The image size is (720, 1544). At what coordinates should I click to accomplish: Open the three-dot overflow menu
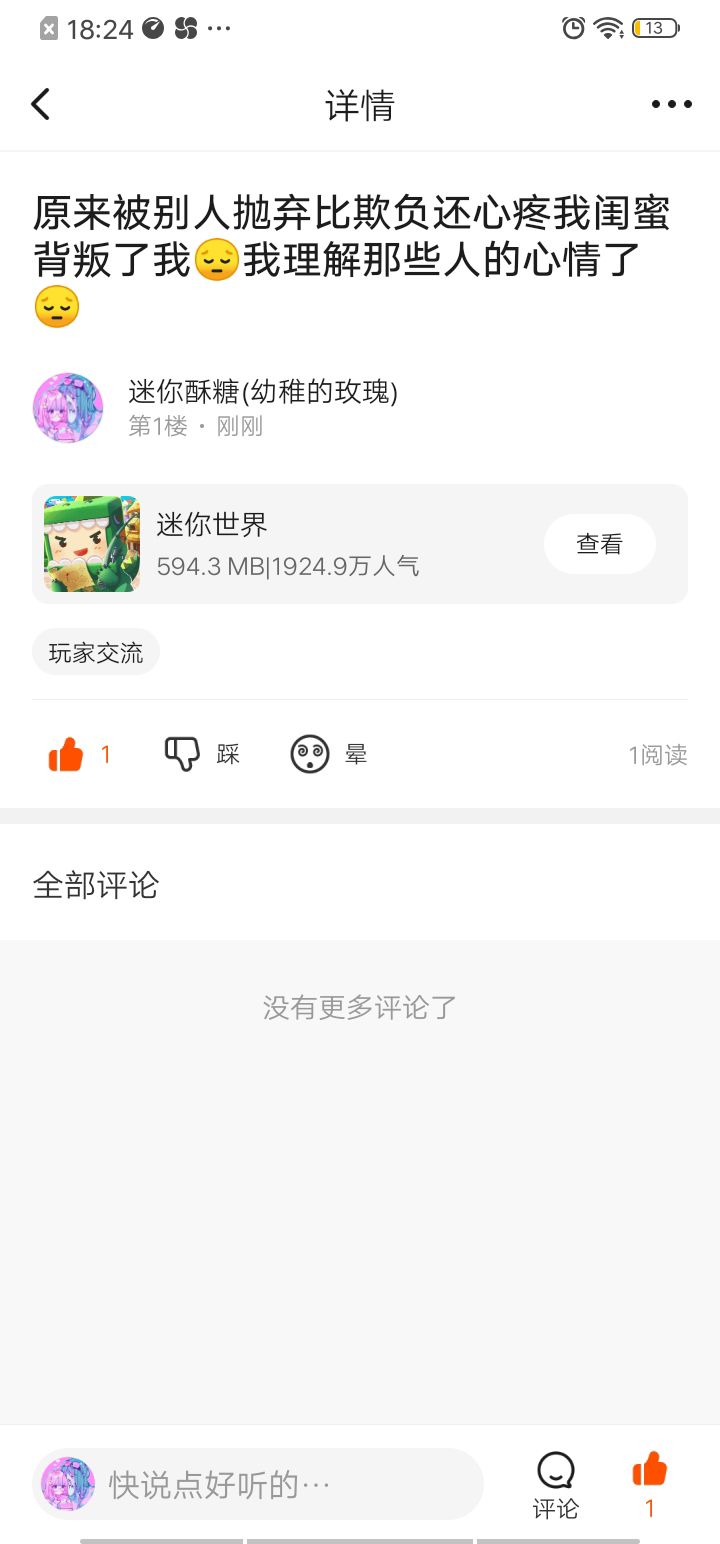point(671,104)
